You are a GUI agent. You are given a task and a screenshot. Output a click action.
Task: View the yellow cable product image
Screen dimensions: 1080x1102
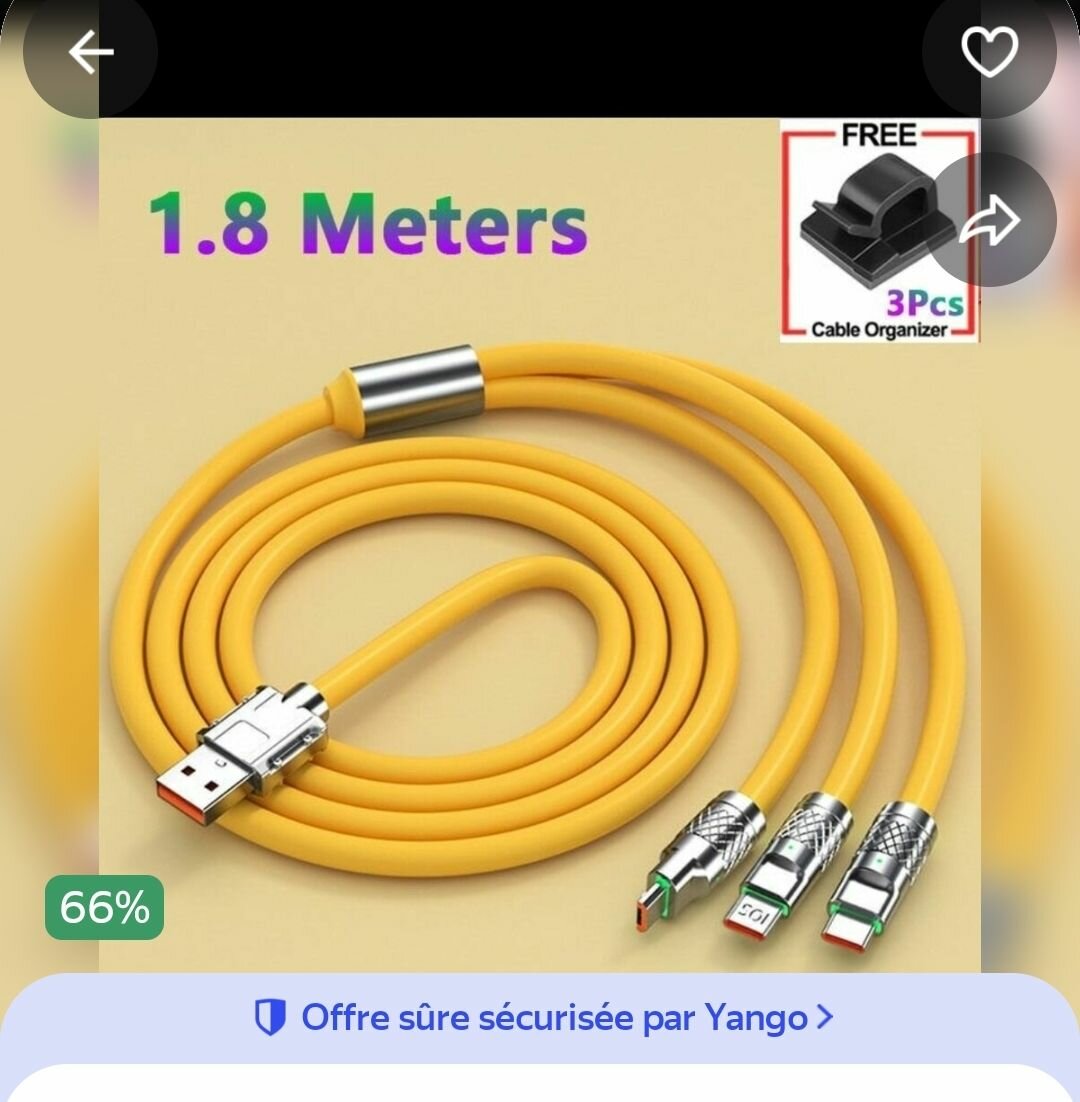pos(540,600)
